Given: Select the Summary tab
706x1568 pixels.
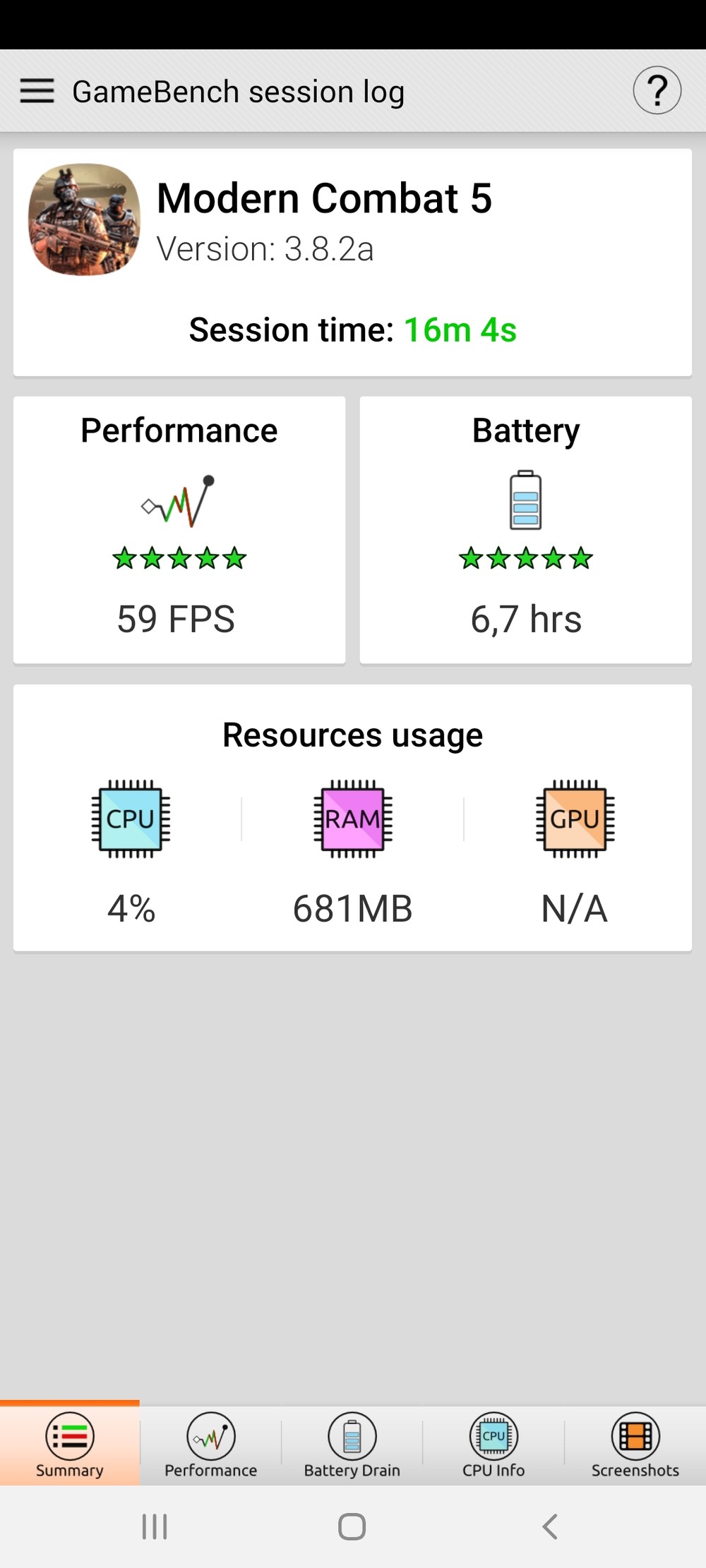Looking at the screenshot, I should tap(70, 1445).
